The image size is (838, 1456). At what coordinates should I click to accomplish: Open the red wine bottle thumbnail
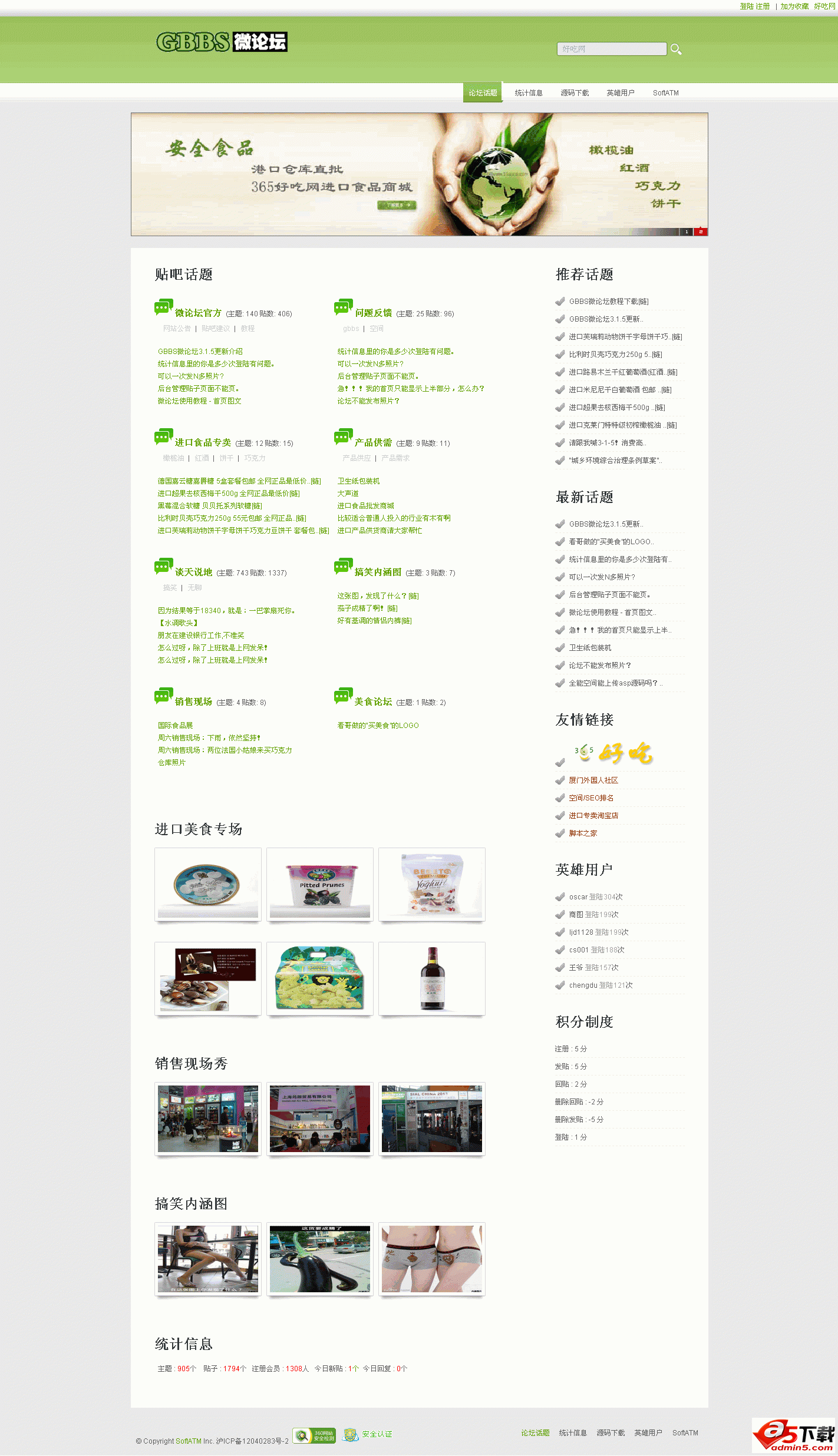(431, 979)
